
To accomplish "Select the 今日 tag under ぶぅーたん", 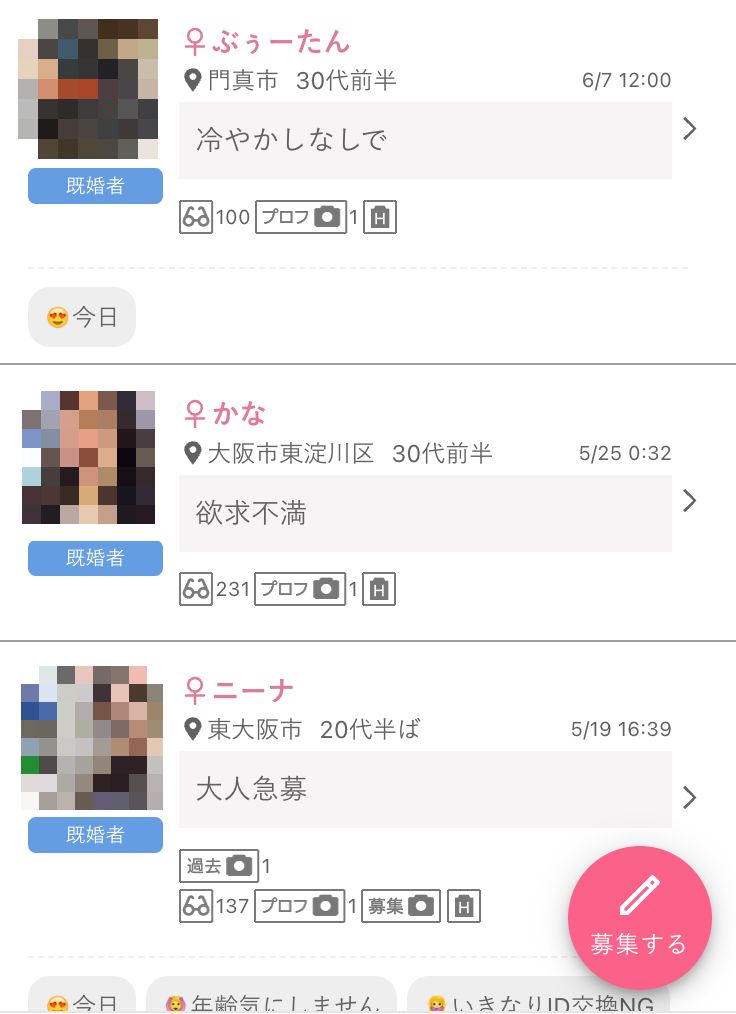I will pos(82,318).
